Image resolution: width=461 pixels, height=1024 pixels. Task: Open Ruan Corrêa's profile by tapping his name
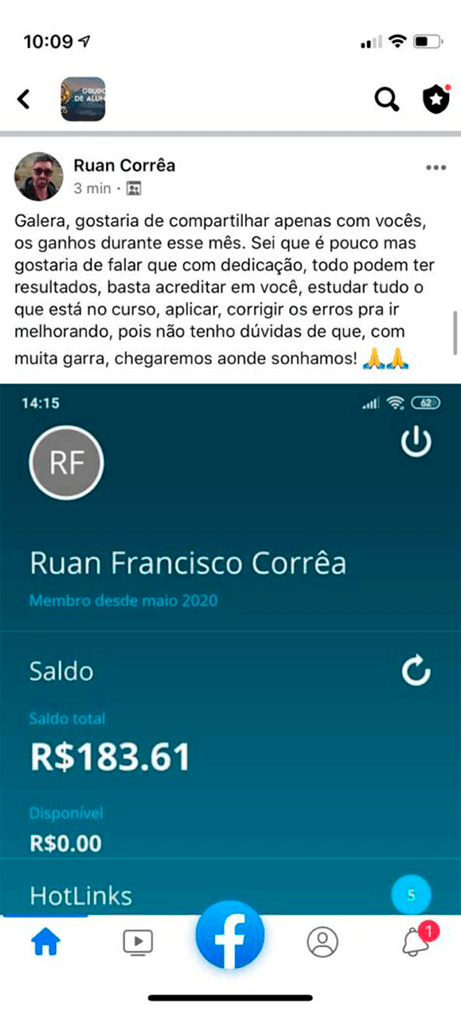[124, 166]
